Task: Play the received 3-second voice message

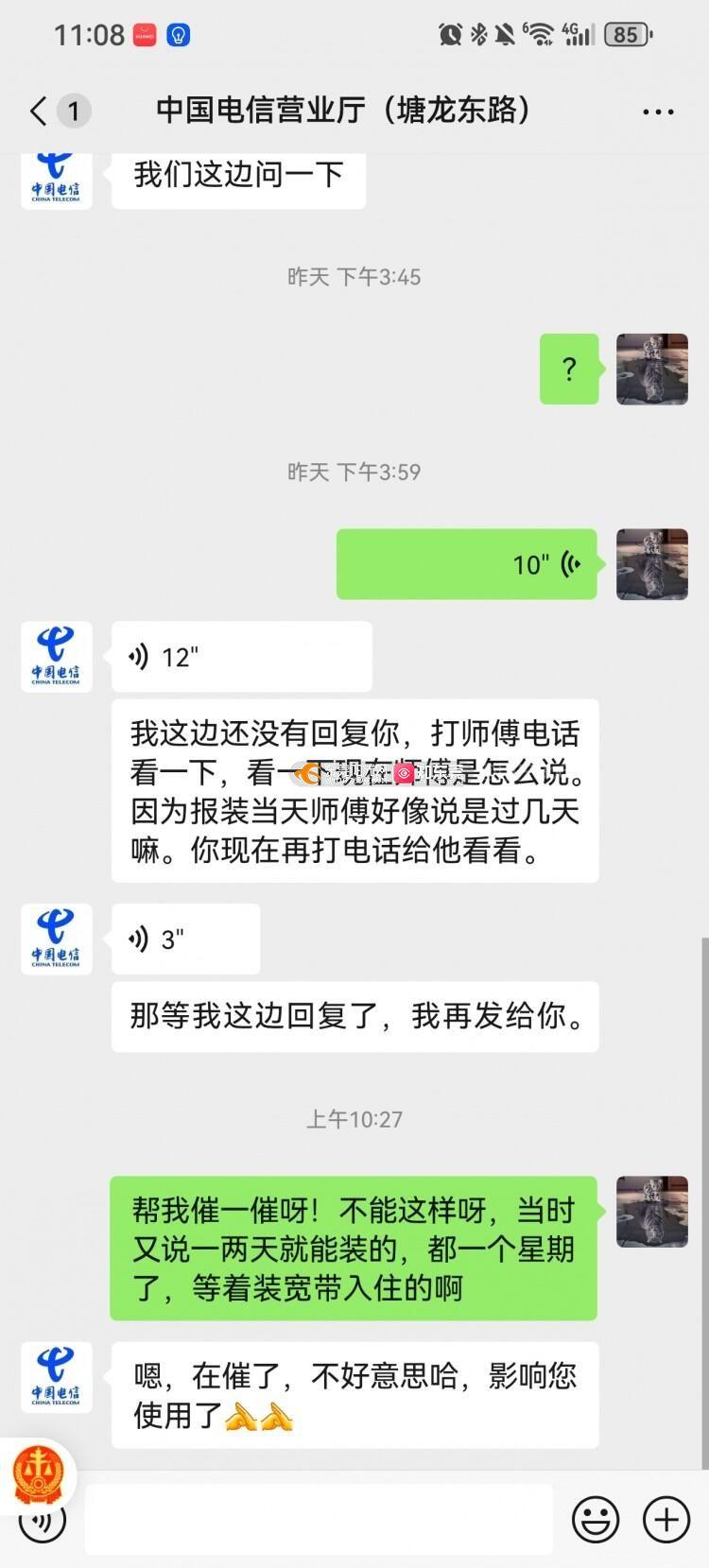Action: pyautogui.click(x=185, y=939)
